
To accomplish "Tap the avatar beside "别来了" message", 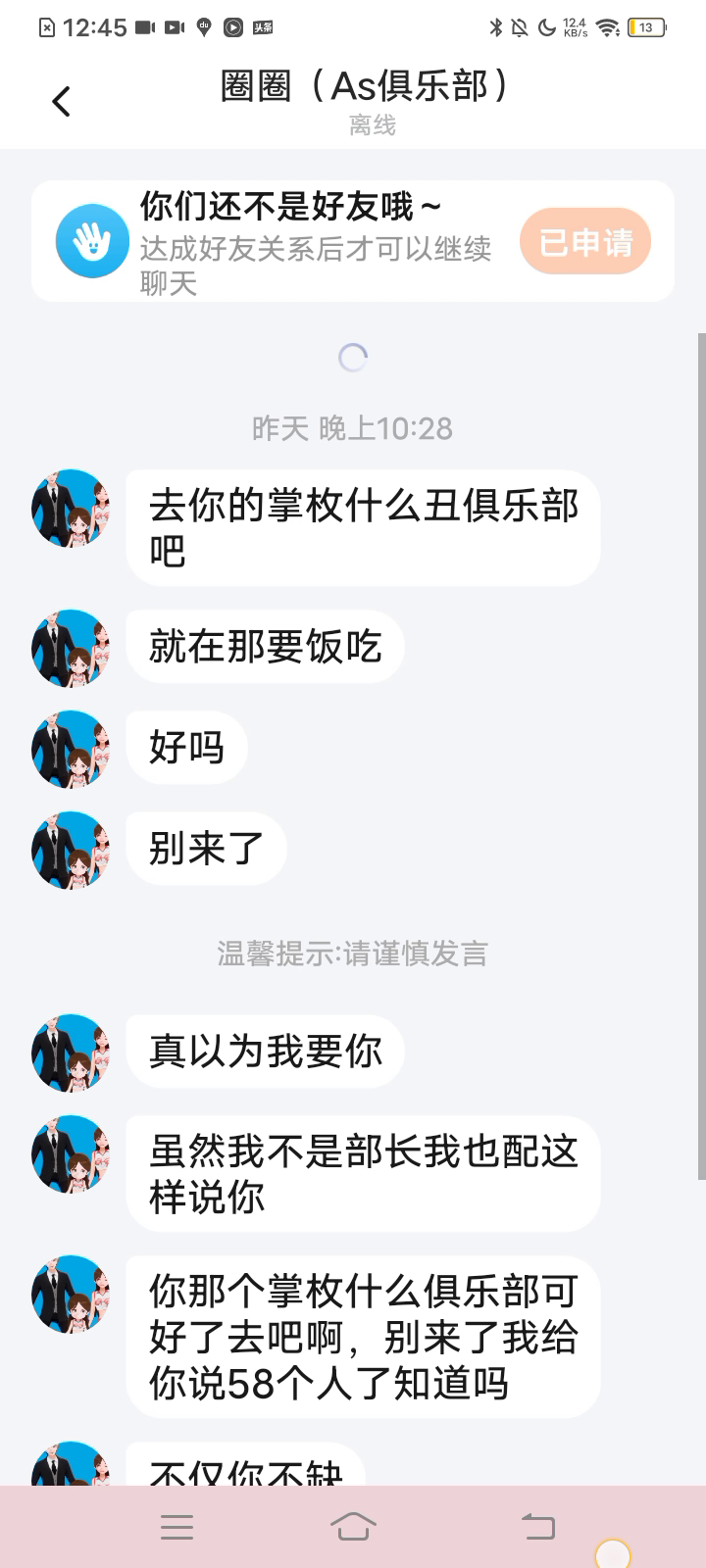I will [71, 850].
